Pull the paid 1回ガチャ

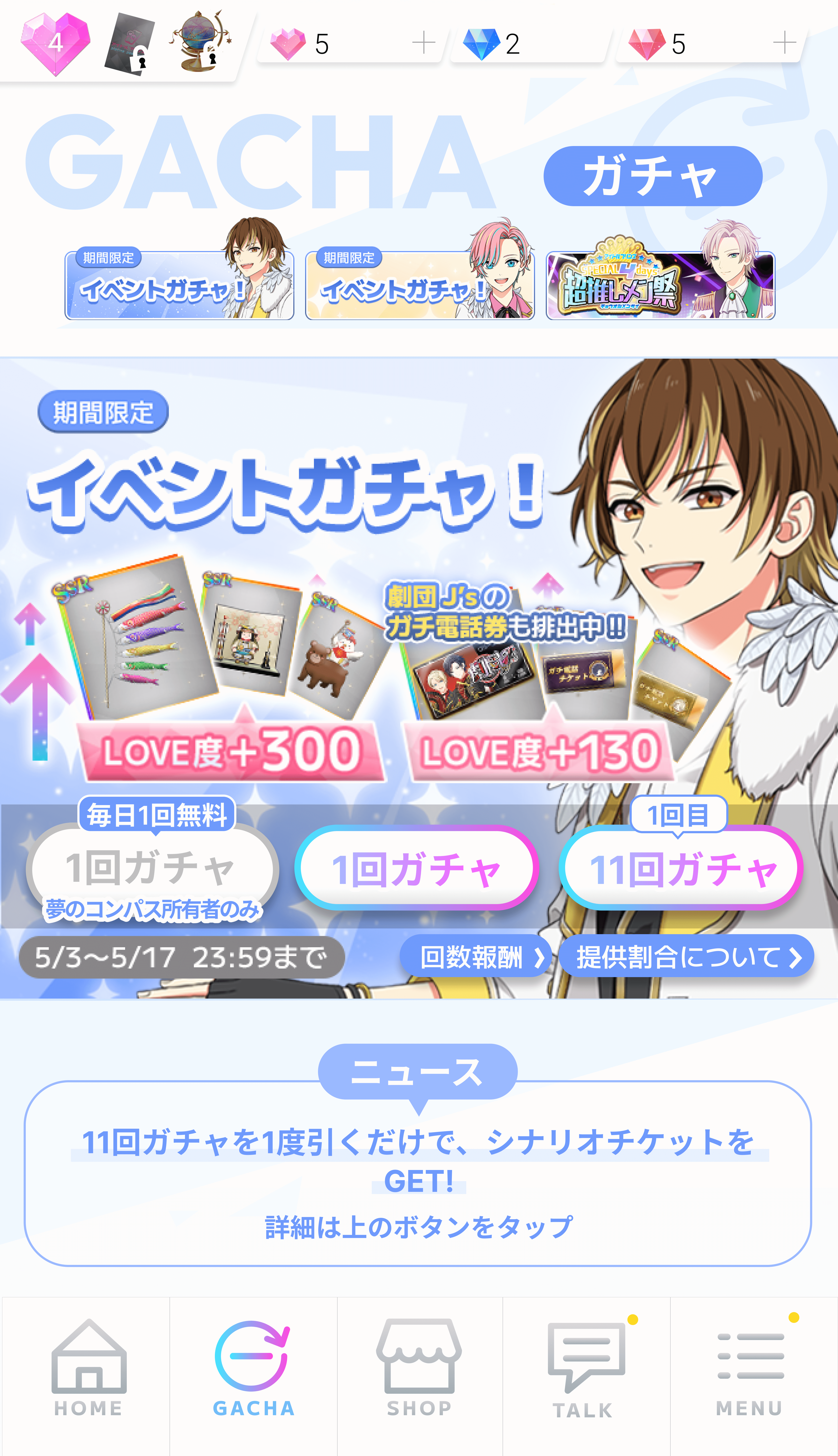pyautogui.click(x=417, y=868)
